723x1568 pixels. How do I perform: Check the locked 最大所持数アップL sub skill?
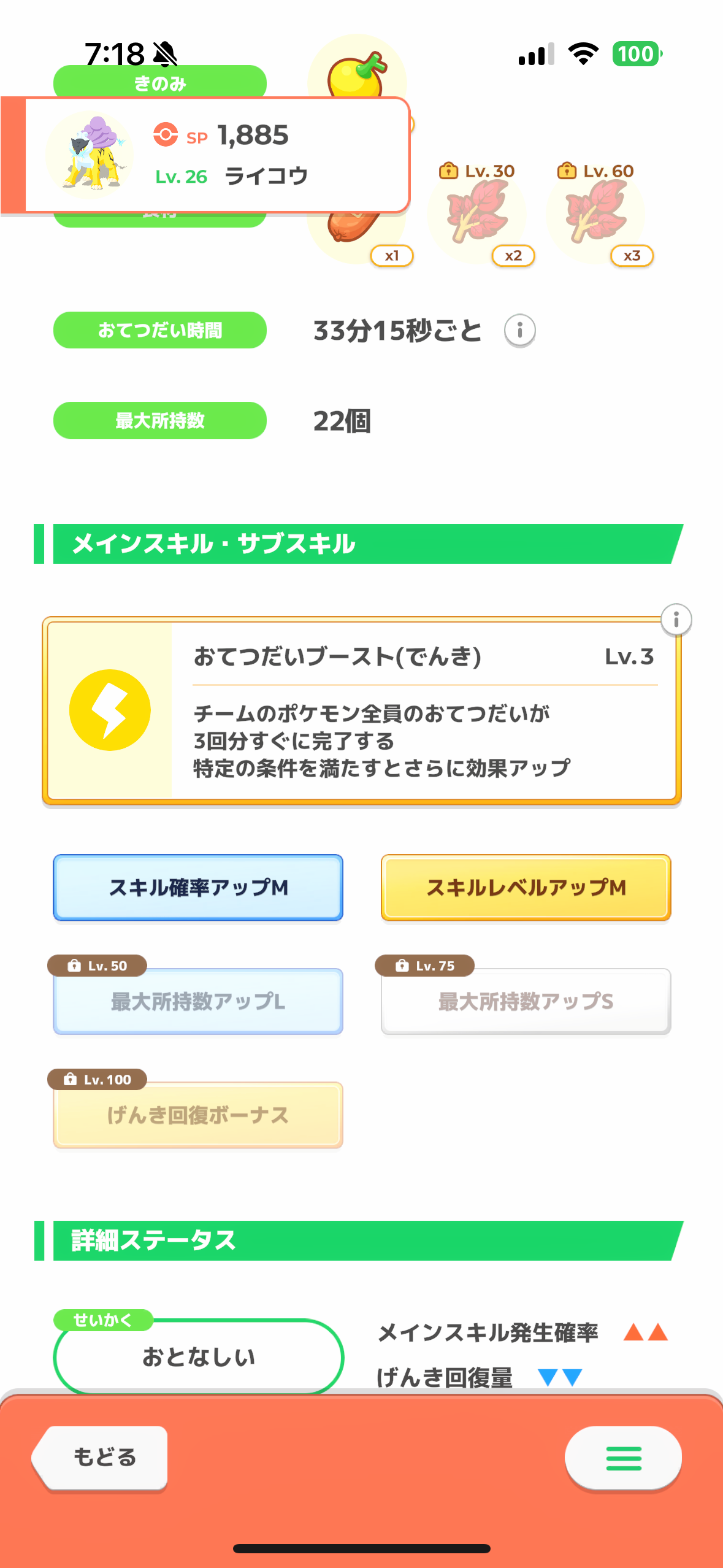click(198, 1001)
